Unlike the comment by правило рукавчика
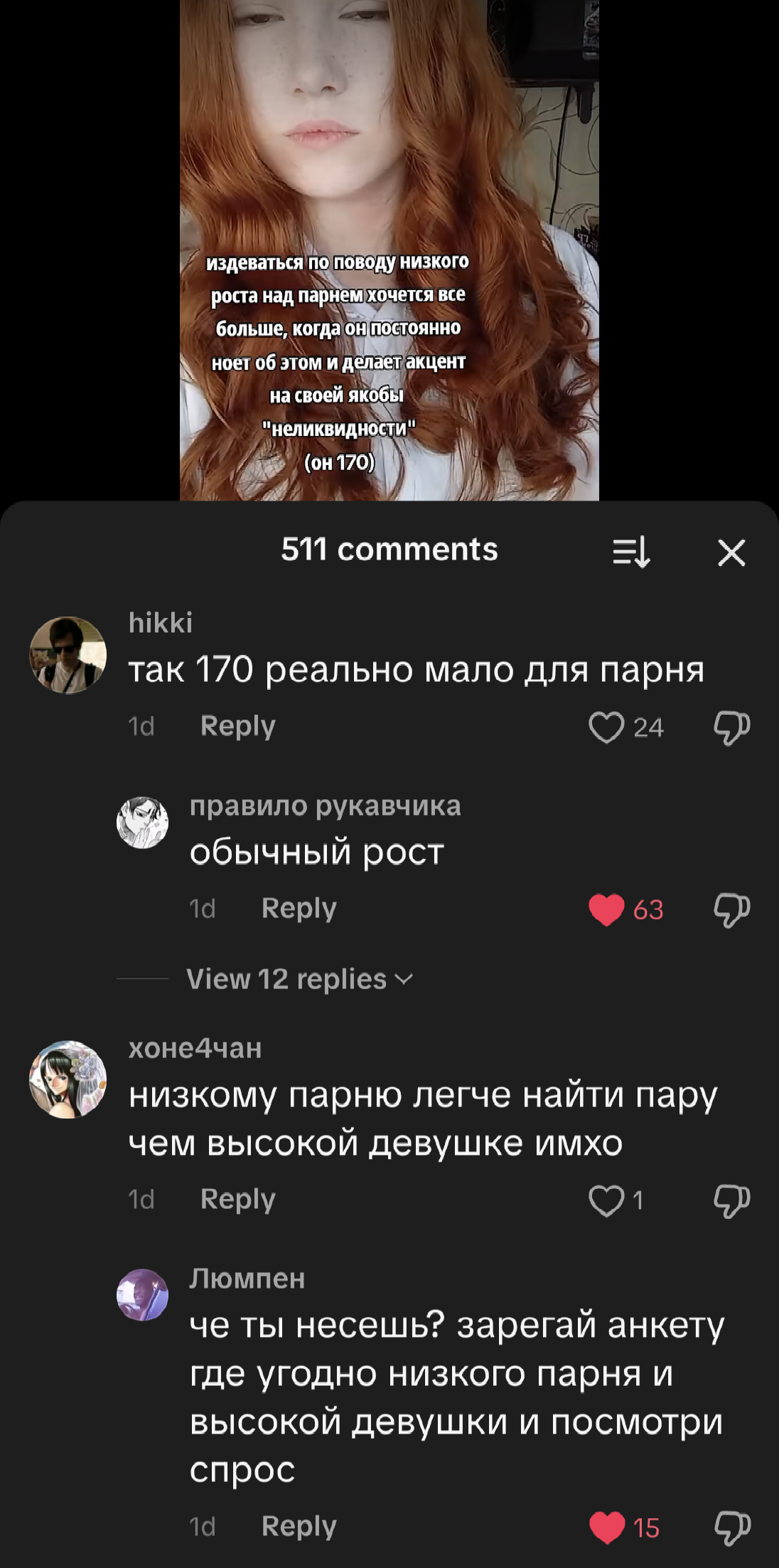 tap(606, 910)
